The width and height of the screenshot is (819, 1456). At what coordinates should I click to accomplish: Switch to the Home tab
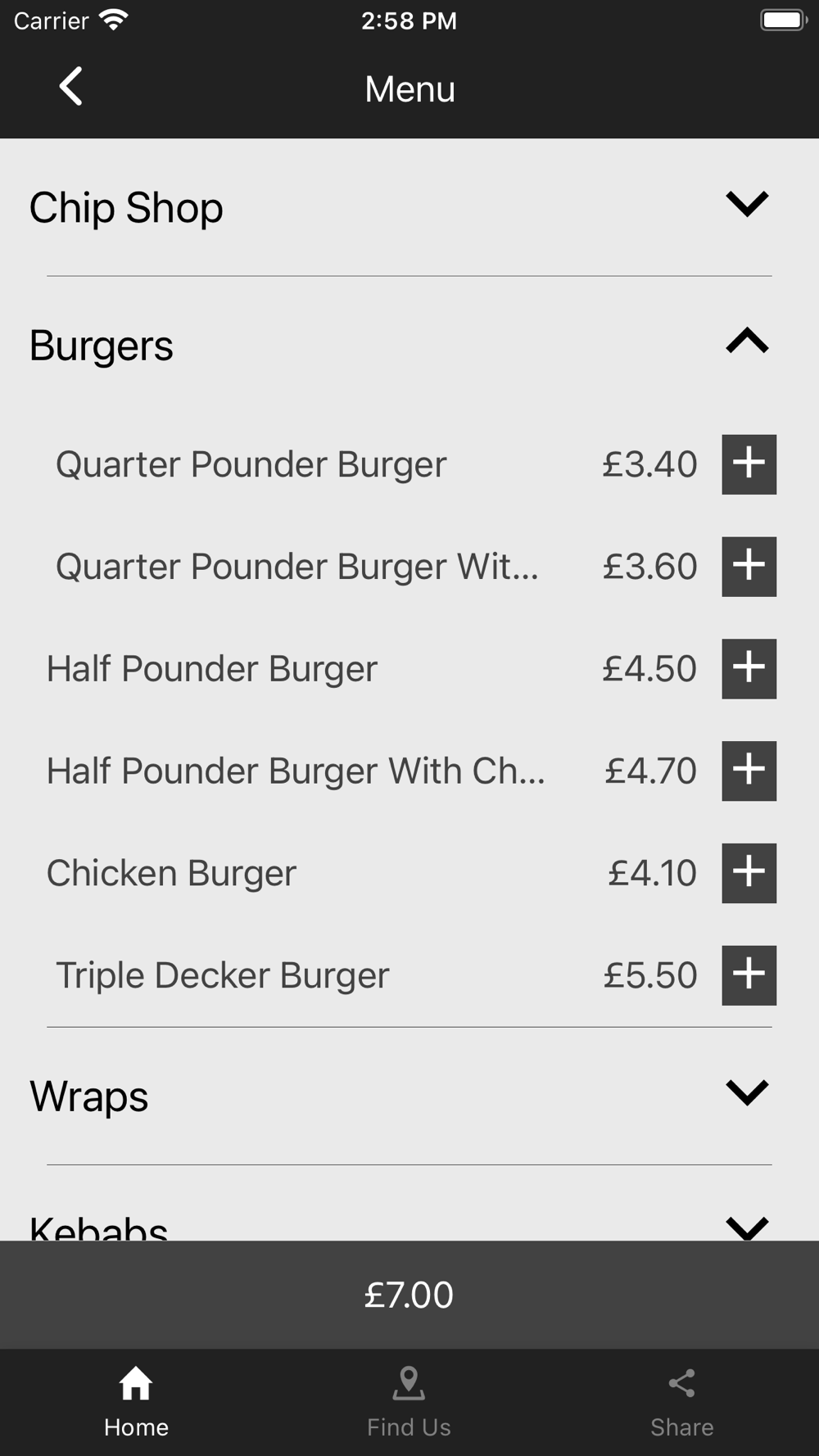136,1403
